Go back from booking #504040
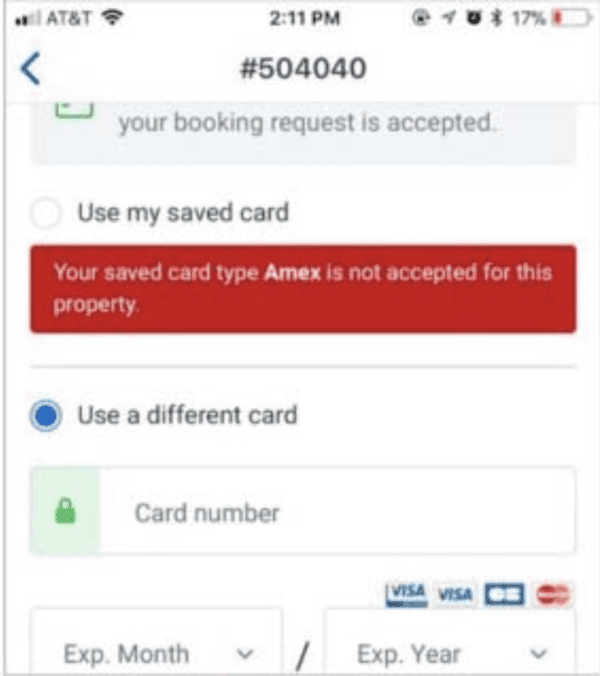 (x=31, y=69)
